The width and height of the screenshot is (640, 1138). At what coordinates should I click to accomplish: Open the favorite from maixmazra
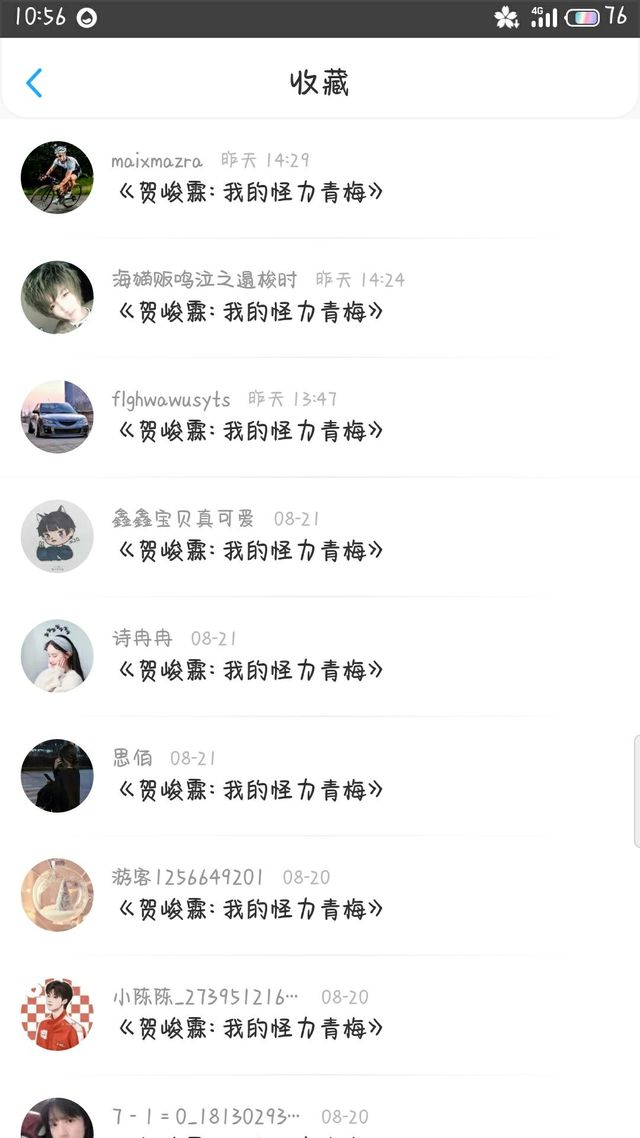tap(250, 190)
